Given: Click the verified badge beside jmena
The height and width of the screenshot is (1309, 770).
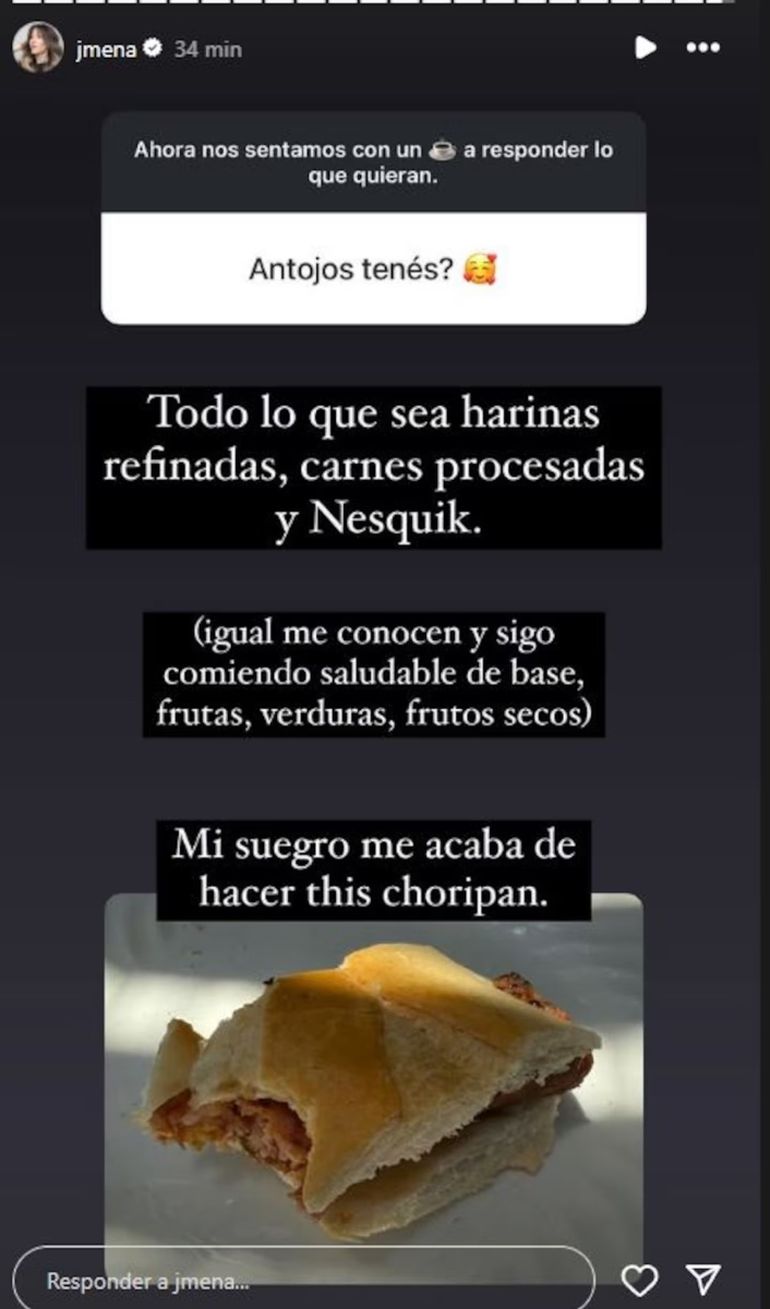Looking at the screenshot, I should 152,46.
